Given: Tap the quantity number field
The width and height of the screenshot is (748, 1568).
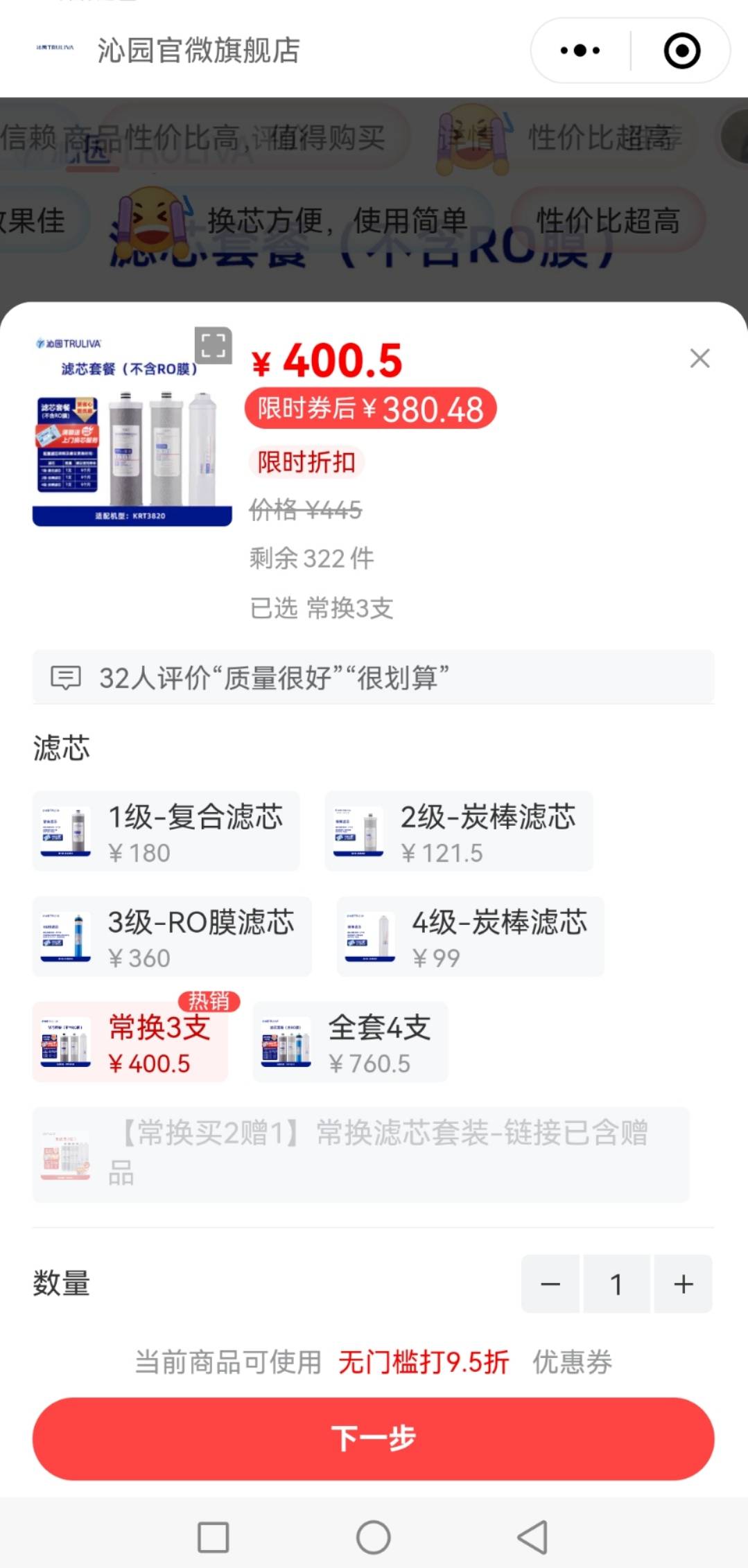Looking at the screenshot, I should click(x=616, y=1284).
